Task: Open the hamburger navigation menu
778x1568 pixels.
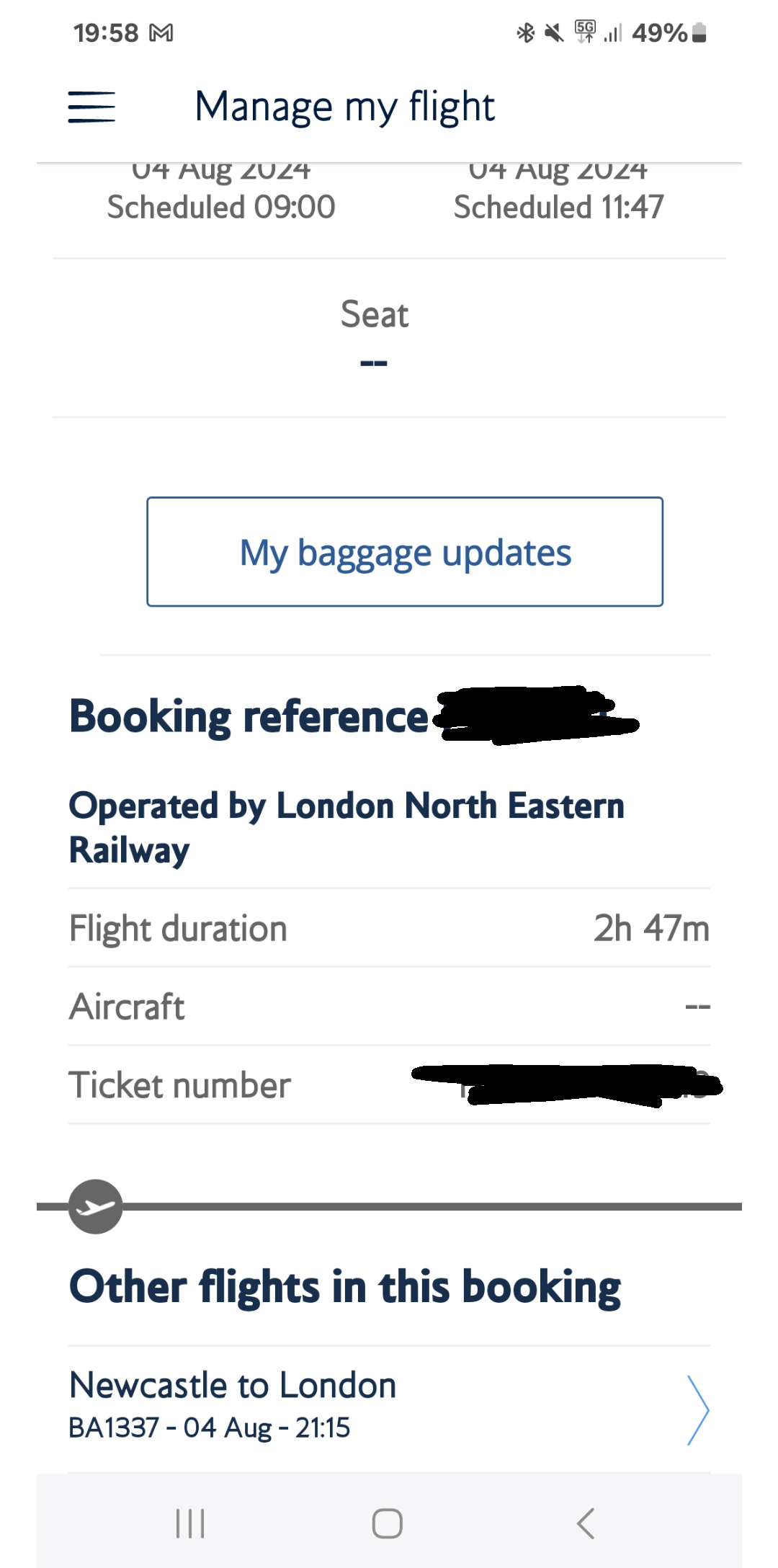Action: [x=92, y=107]
